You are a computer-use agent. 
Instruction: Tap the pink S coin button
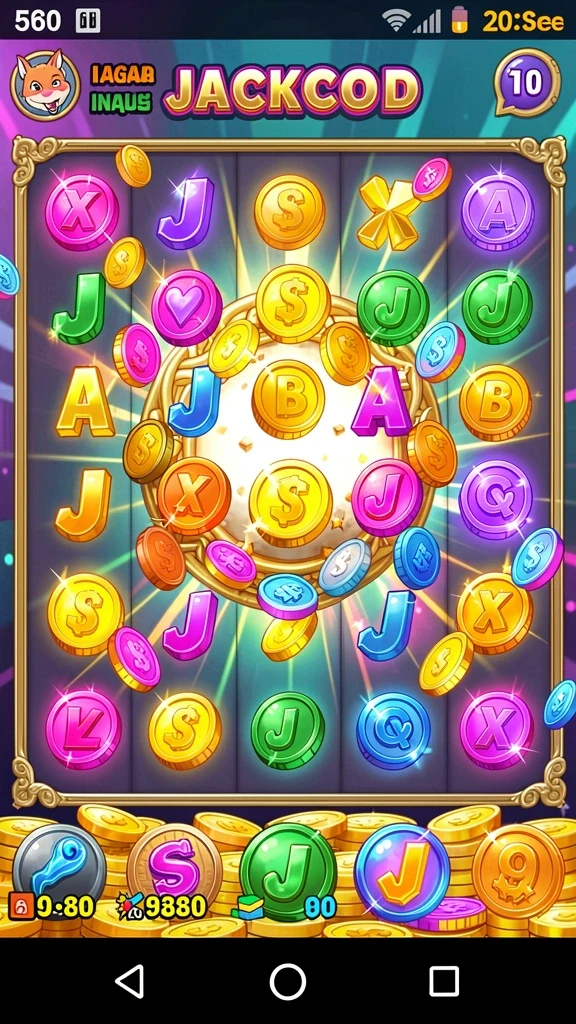(x=174, y=869)
